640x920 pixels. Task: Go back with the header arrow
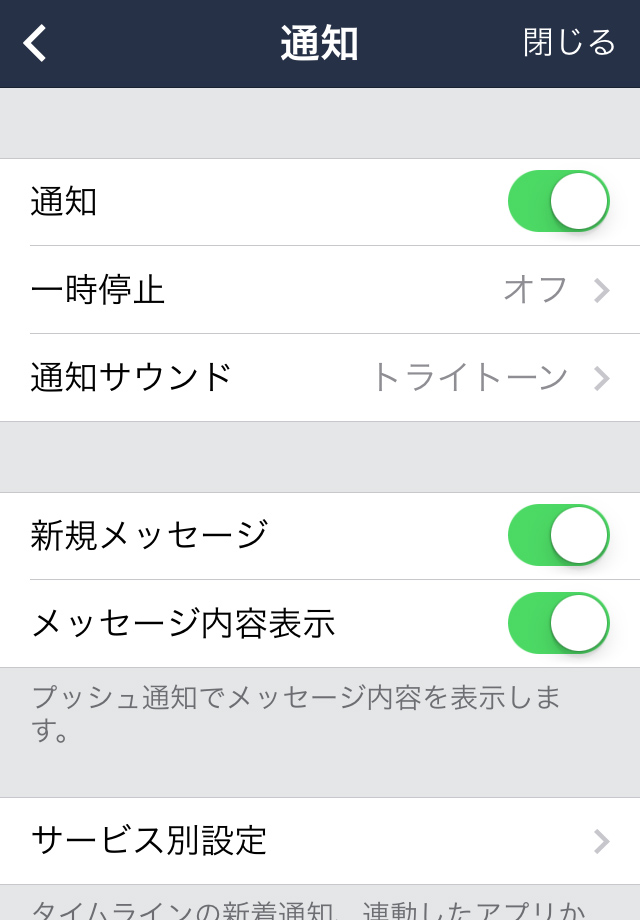click(36, 43)
